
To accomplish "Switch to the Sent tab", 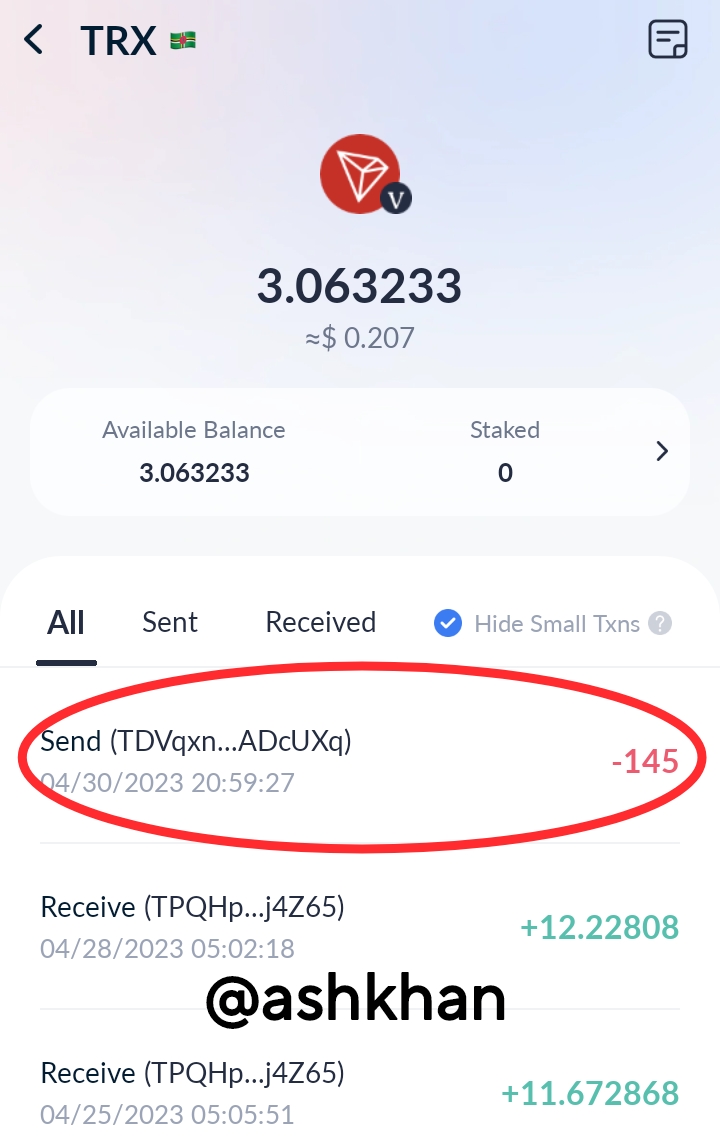I will coord(170,623).
